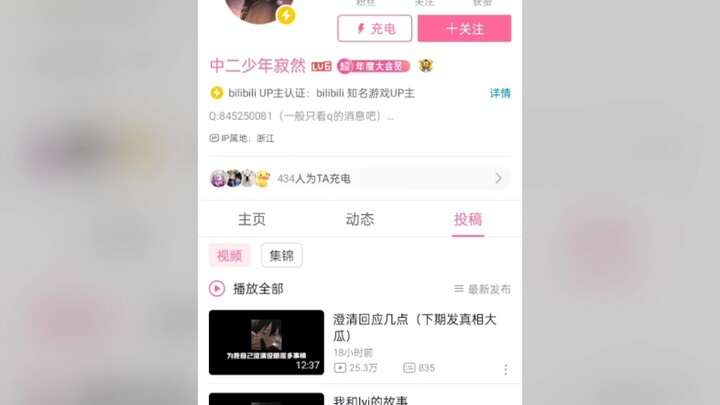This screenshot has width=720, height=405.
Task: Switch to the 主页 tab
Action: (x=252, y=219)
